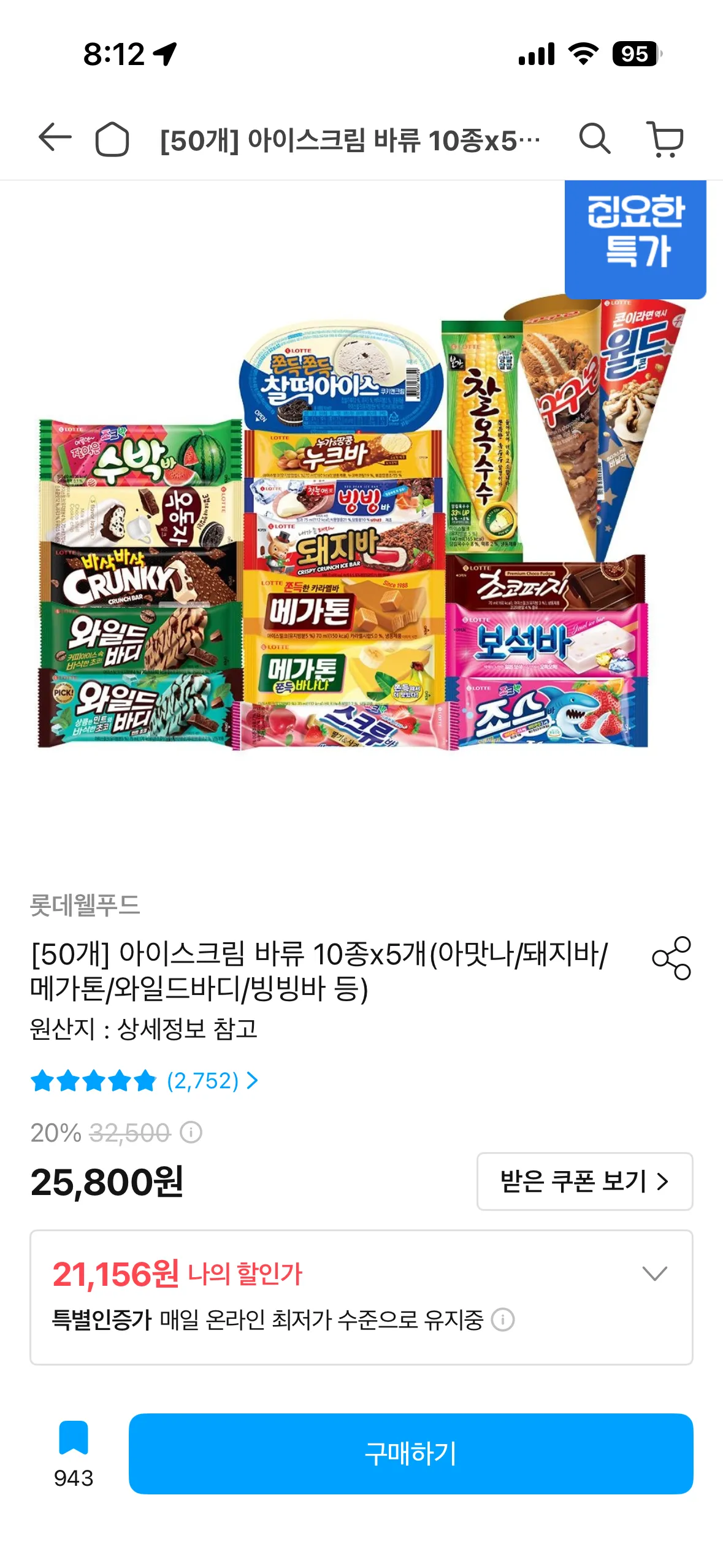
Task: Show info about 특별인증가
Action: pyautogui.click(x=503, y=1319)
